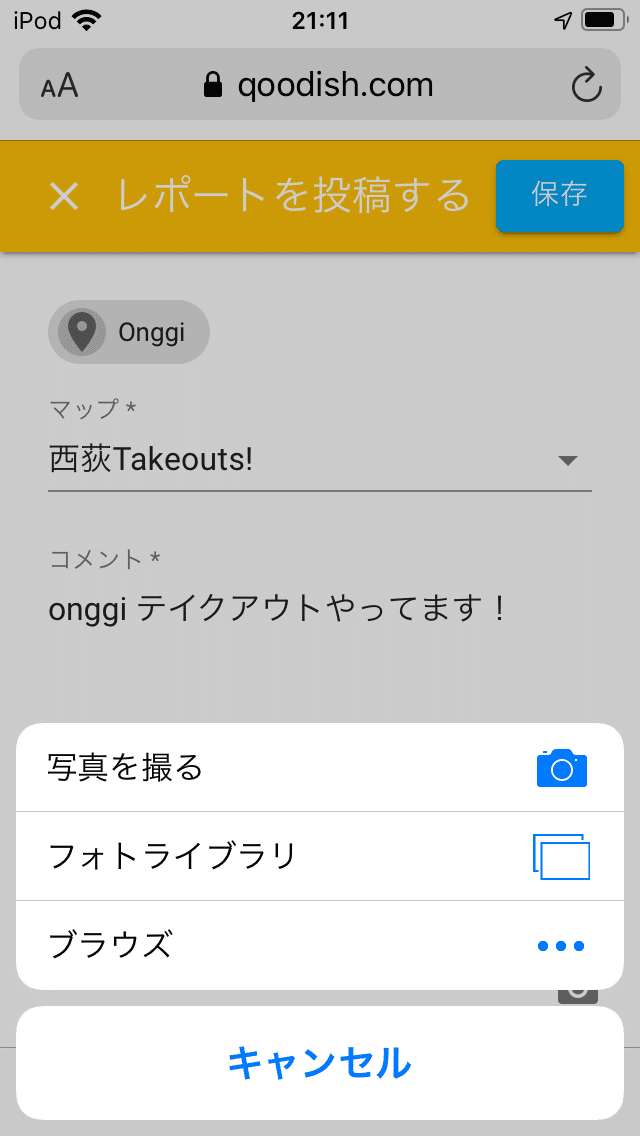
Task: Edit the コメント text field
Action: click(320, 608)
